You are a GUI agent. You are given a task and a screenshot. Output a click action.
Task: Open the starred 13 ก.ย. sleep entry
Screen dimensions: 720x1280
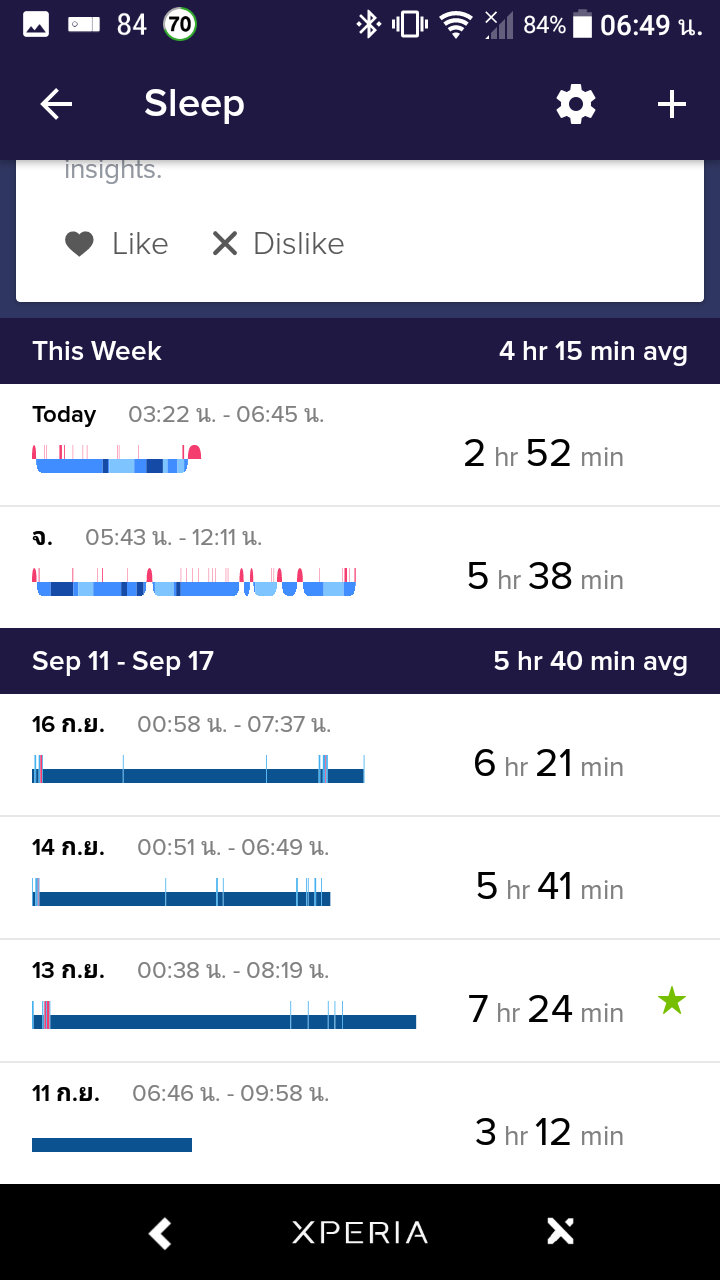pos(360,1001)
